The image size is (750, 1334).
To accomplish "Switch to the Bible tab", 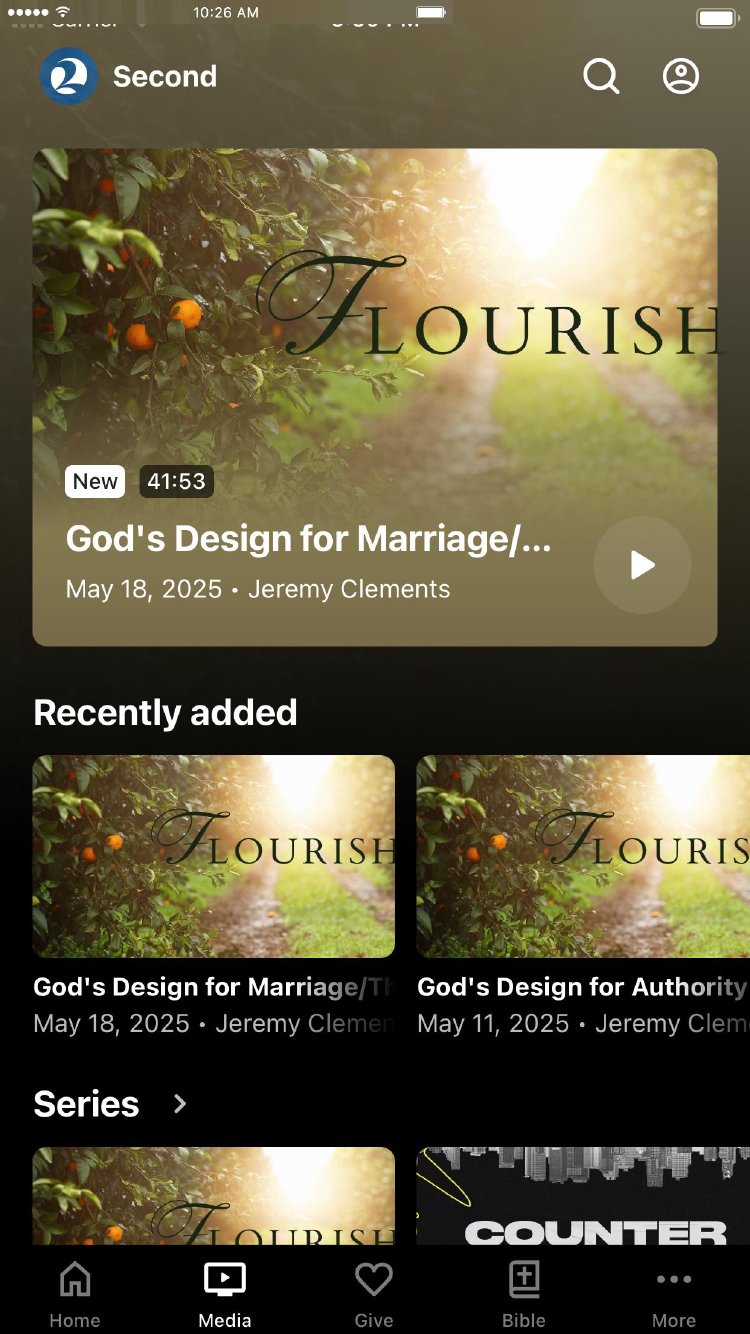I will (524, 1293).
